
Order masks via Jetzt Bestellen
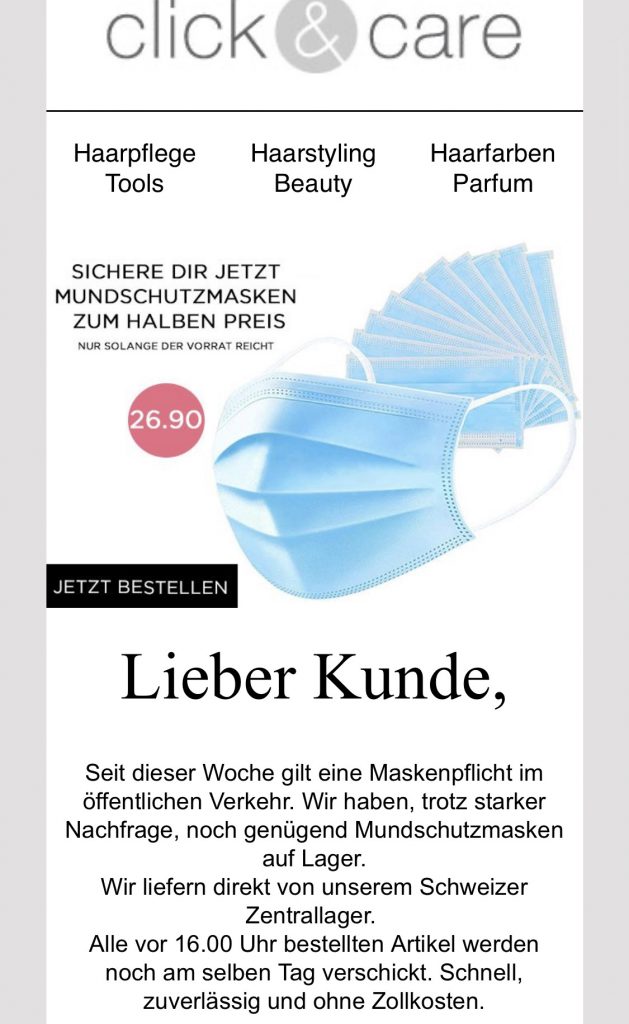[141, 587]
